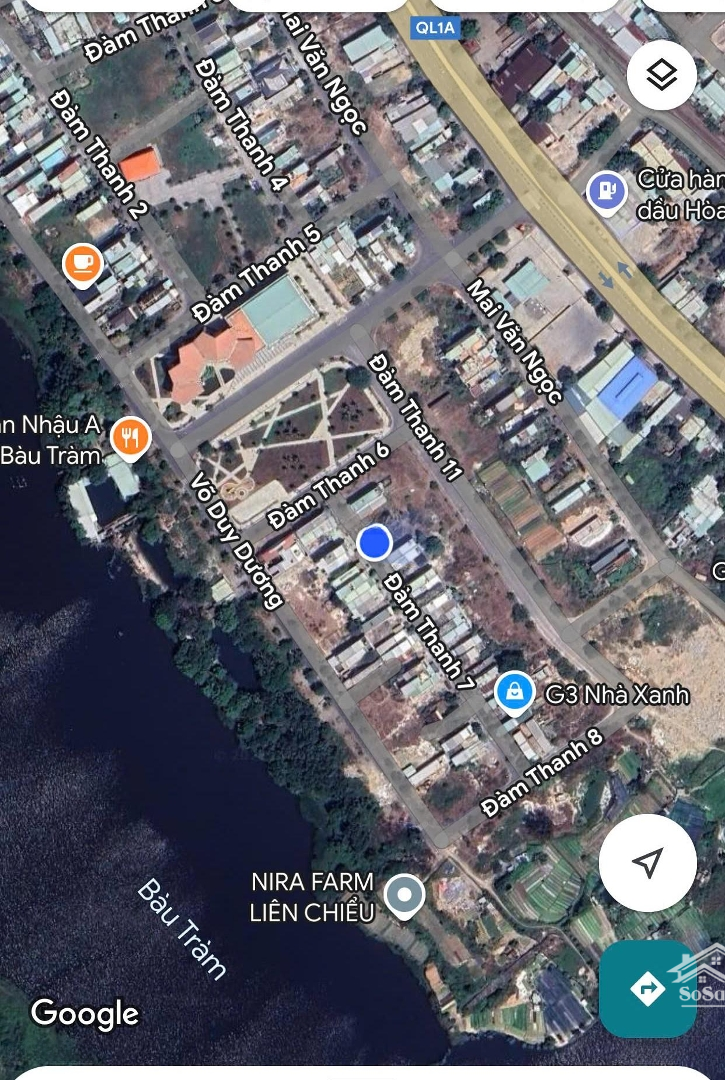Select the orange coffee shop marker
Viewport: 725px width, 1080px height.
click(x=83, y=264)
